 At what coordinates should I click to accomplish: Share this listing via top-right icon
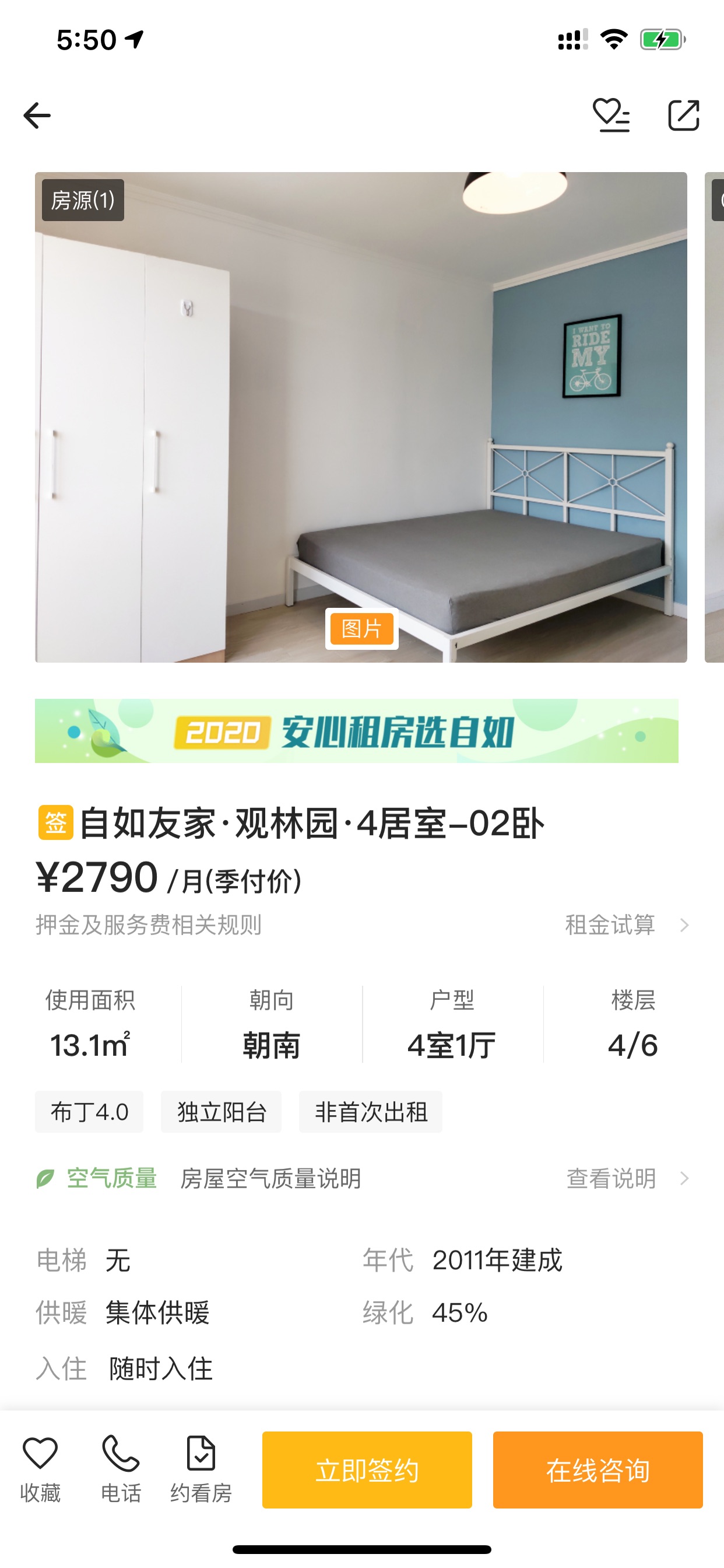tap(684, 115)
